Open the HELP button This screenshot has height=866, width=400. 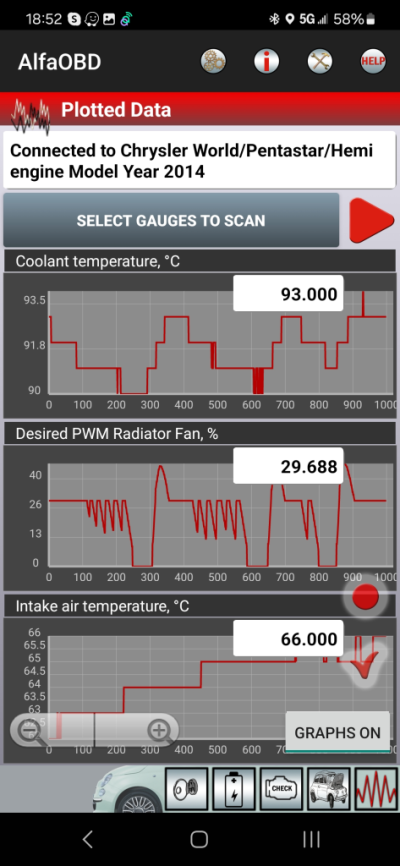click(373, 61)
